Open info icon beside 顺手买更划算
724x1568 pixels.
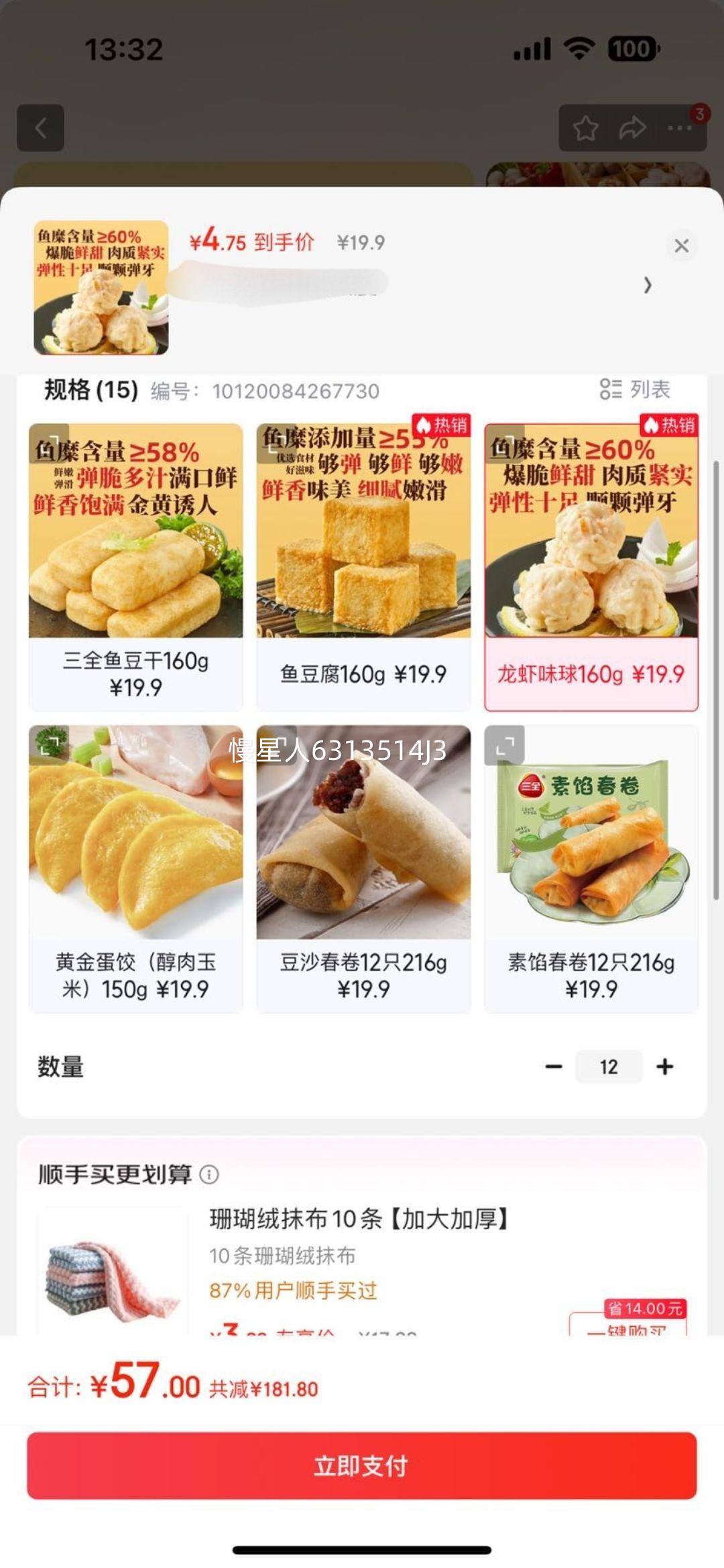tap(209, 1174)
